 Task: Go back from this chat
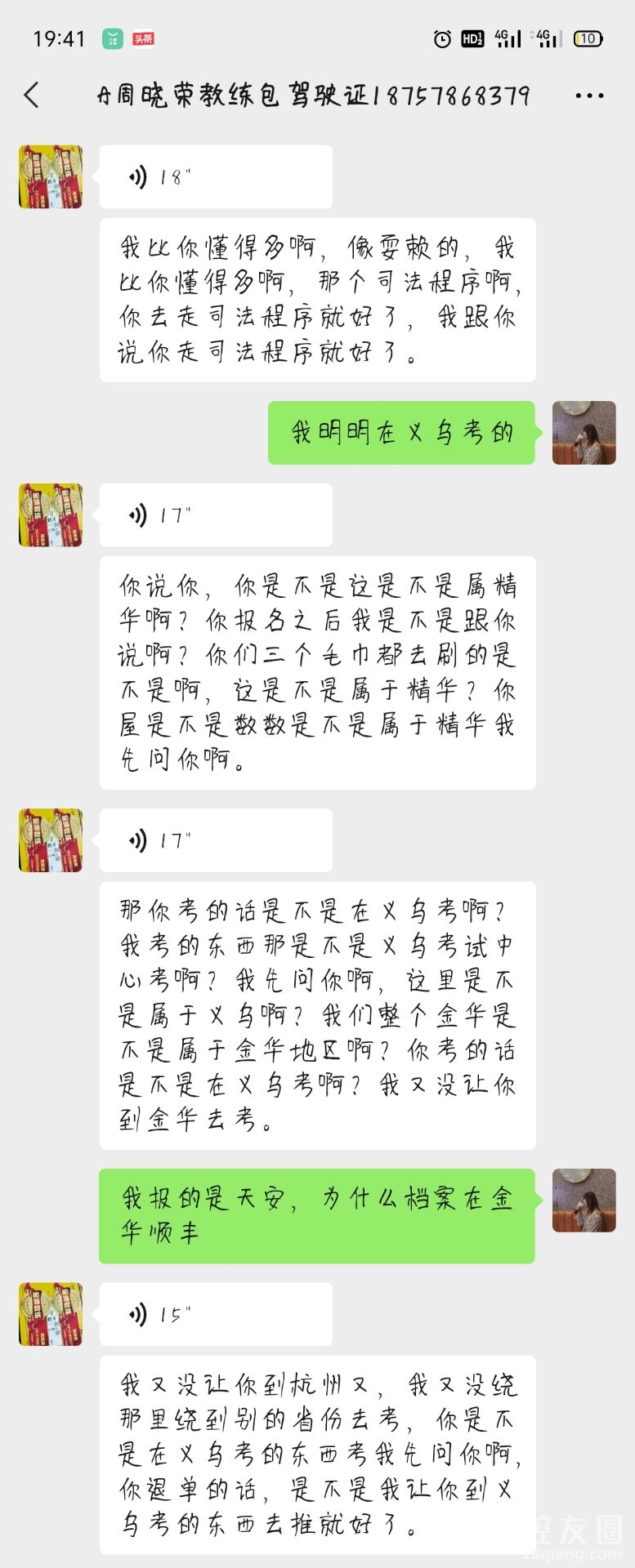[32, 96]
